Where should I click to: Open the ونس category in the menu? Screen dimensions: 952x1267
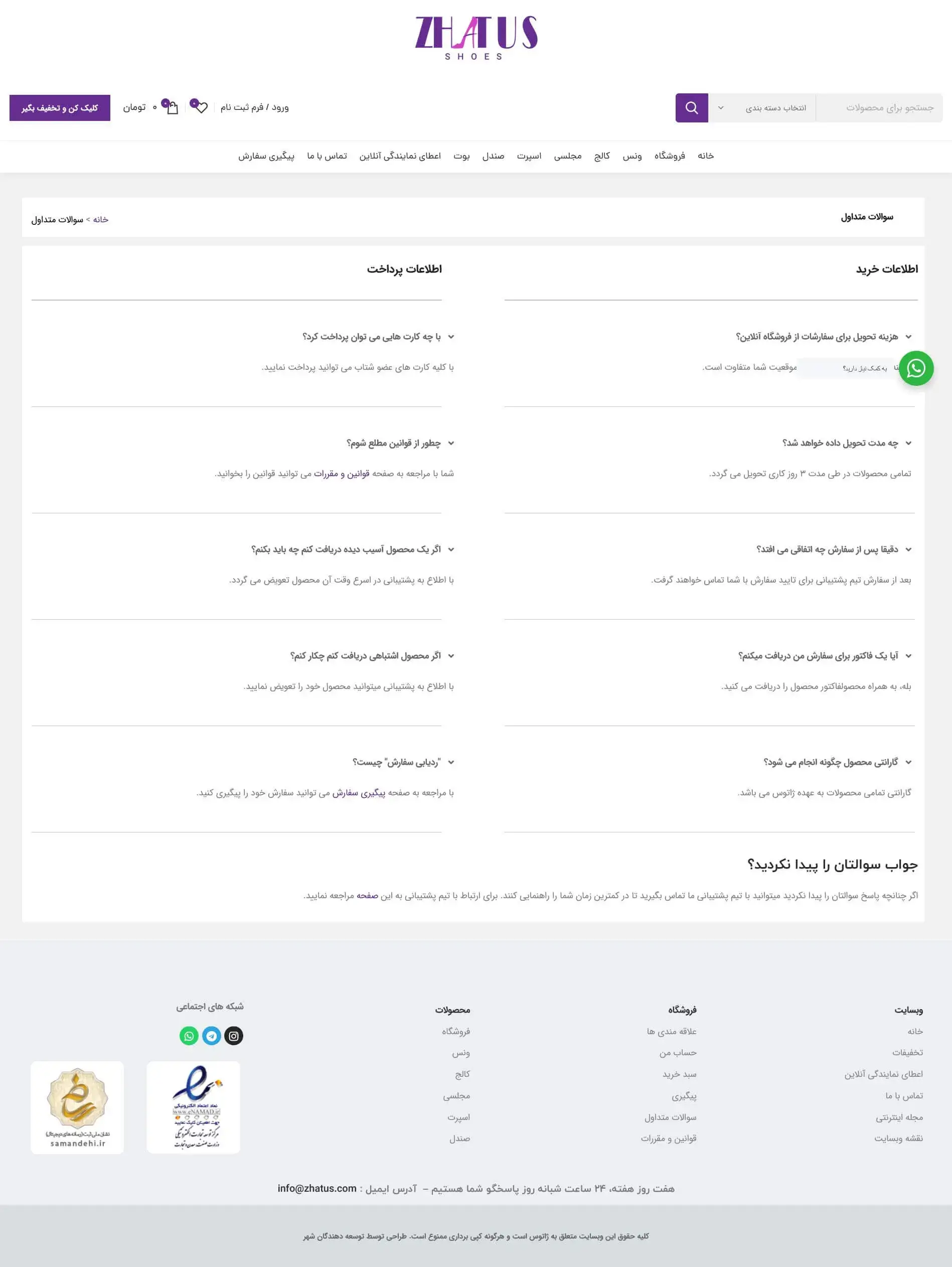(x=632, y=156)
